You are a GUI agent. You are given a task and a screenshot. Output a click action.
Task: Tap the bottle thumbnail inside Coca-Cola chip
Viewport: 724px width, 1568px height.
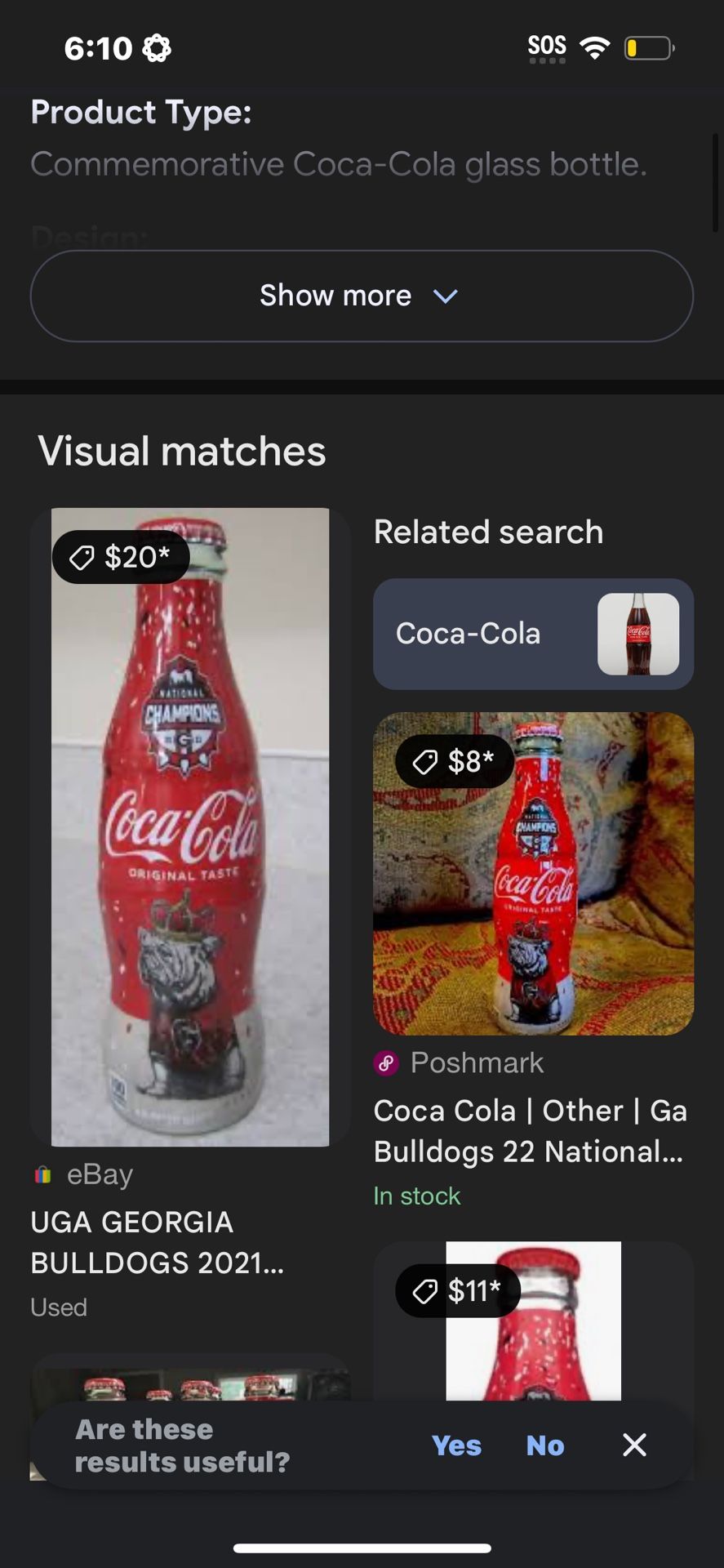641,634
